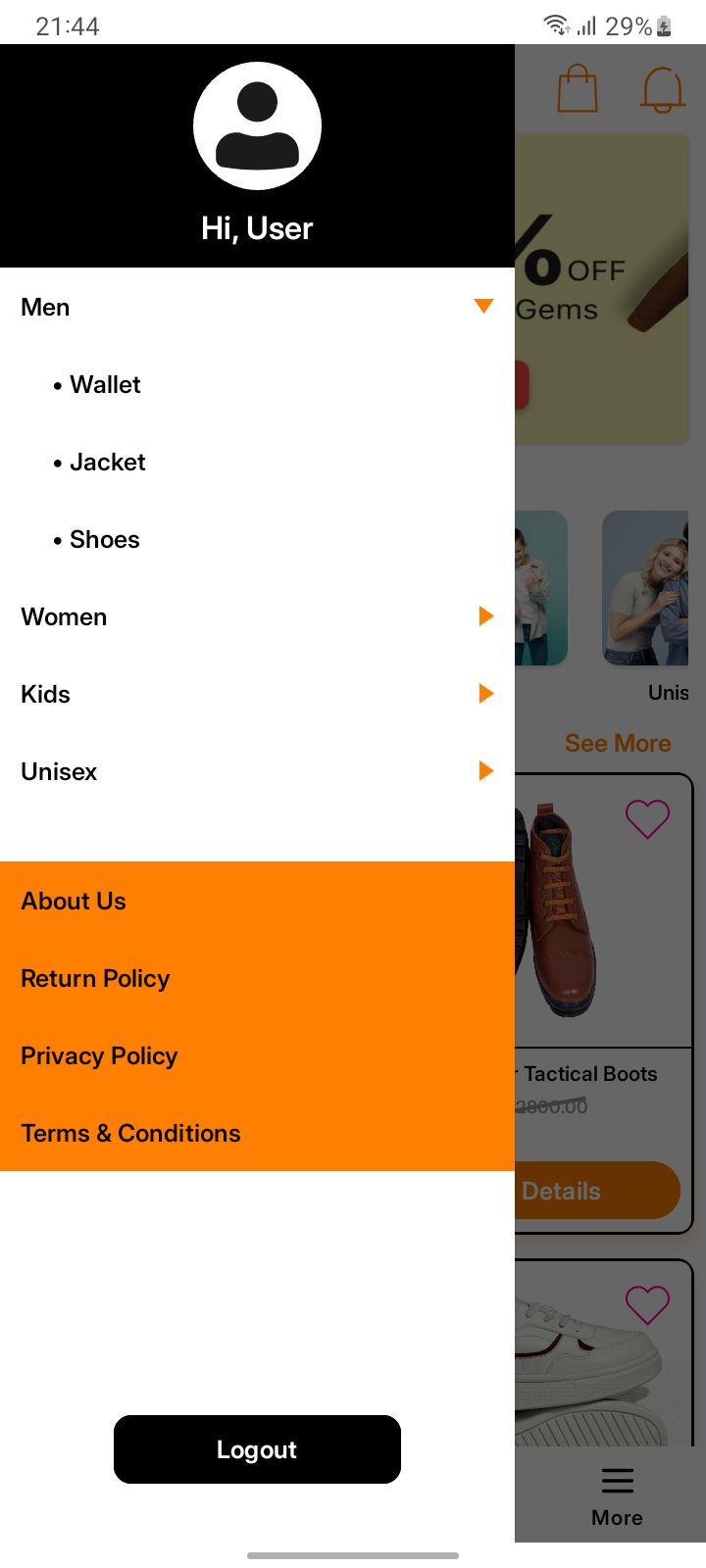706x1568 pixels.
Task: View Details of Tactical Boots
Action: point(596,1191)
